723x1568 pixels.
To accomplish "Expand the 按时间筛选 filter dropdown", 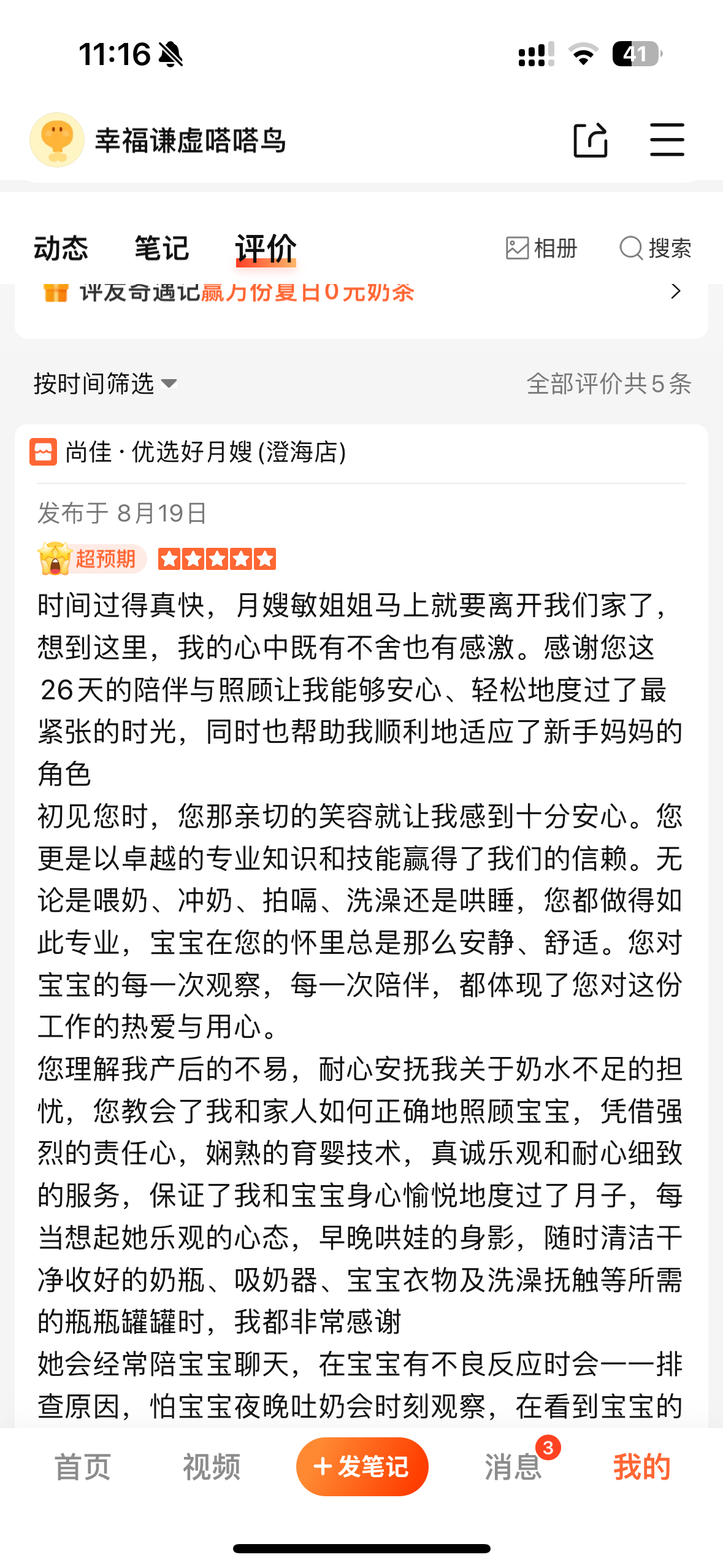I will pos(105,384).
